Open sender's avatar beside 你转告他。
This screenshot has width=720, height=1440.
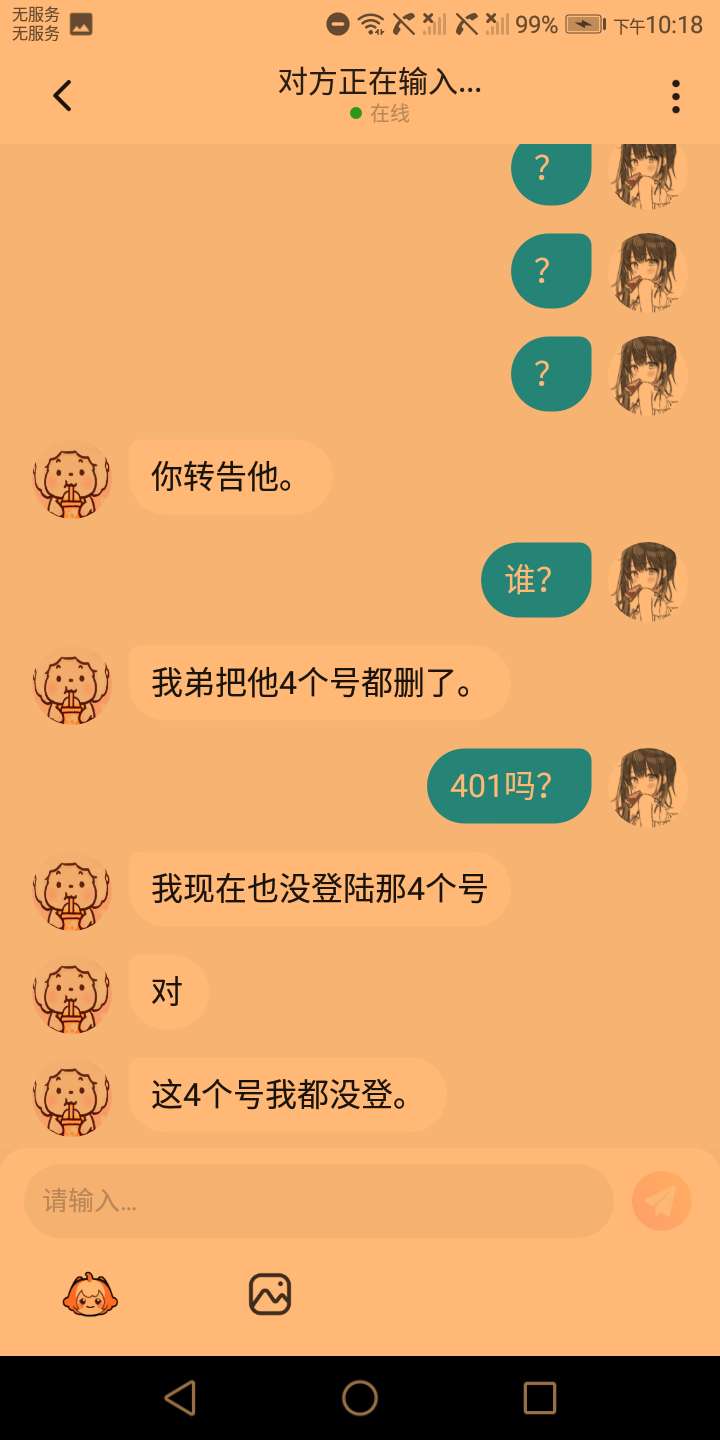(71, 479)
